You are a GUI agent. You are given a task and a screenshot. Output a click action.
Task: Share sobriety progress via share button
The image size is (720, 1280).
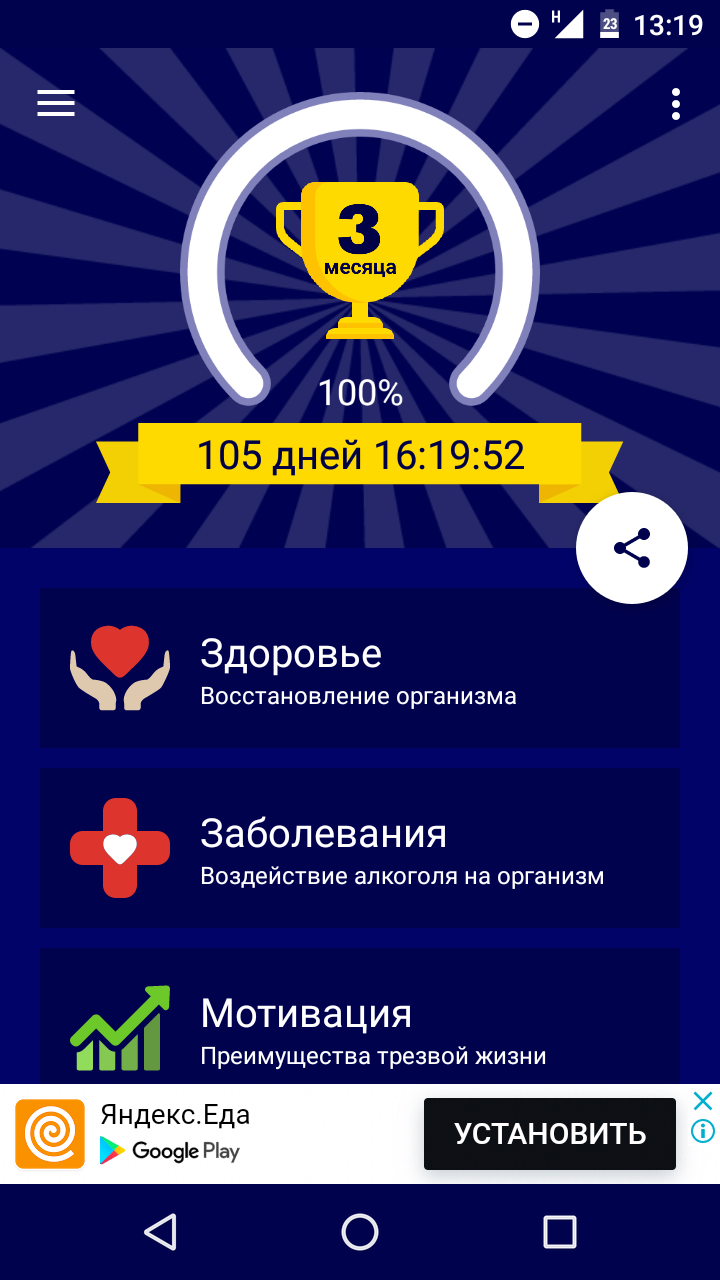[632, 548]
